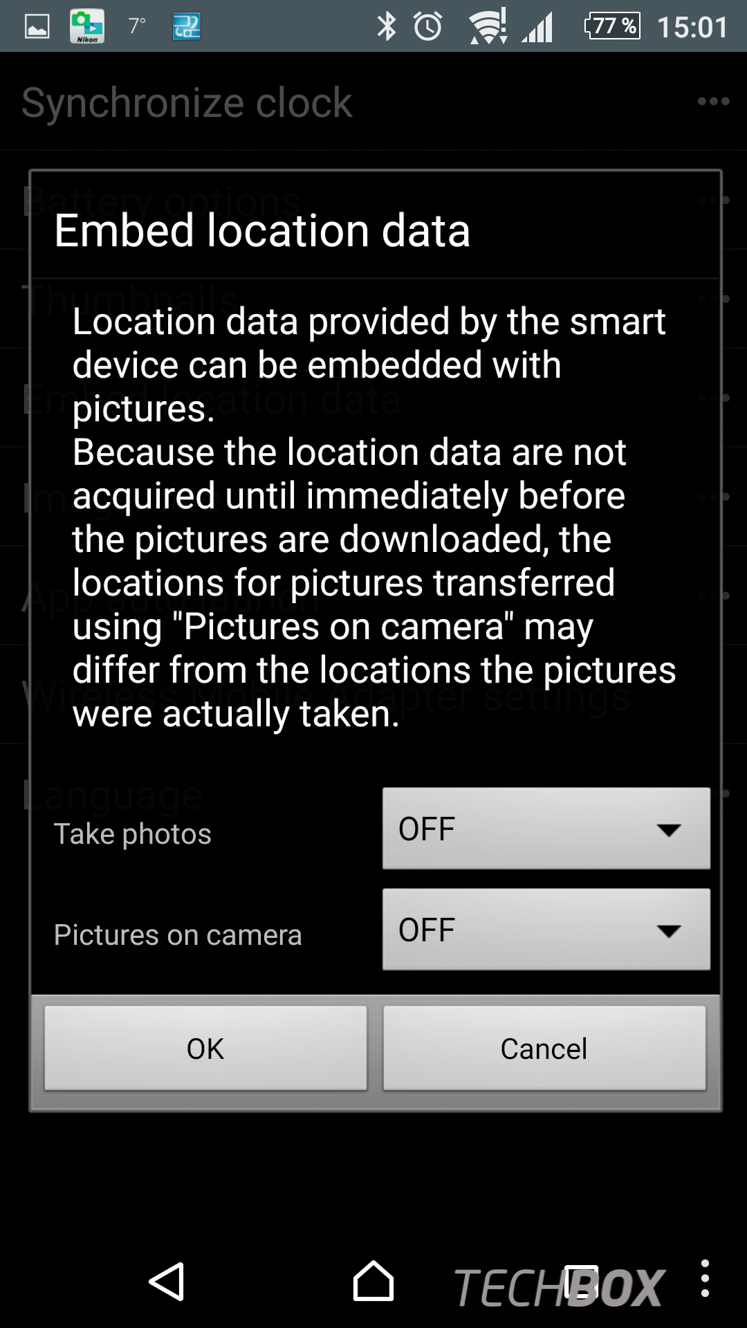Cancel the Embed location data dialog
The width and height of the screenshot is (747, 1328).
pos(544,1048)
